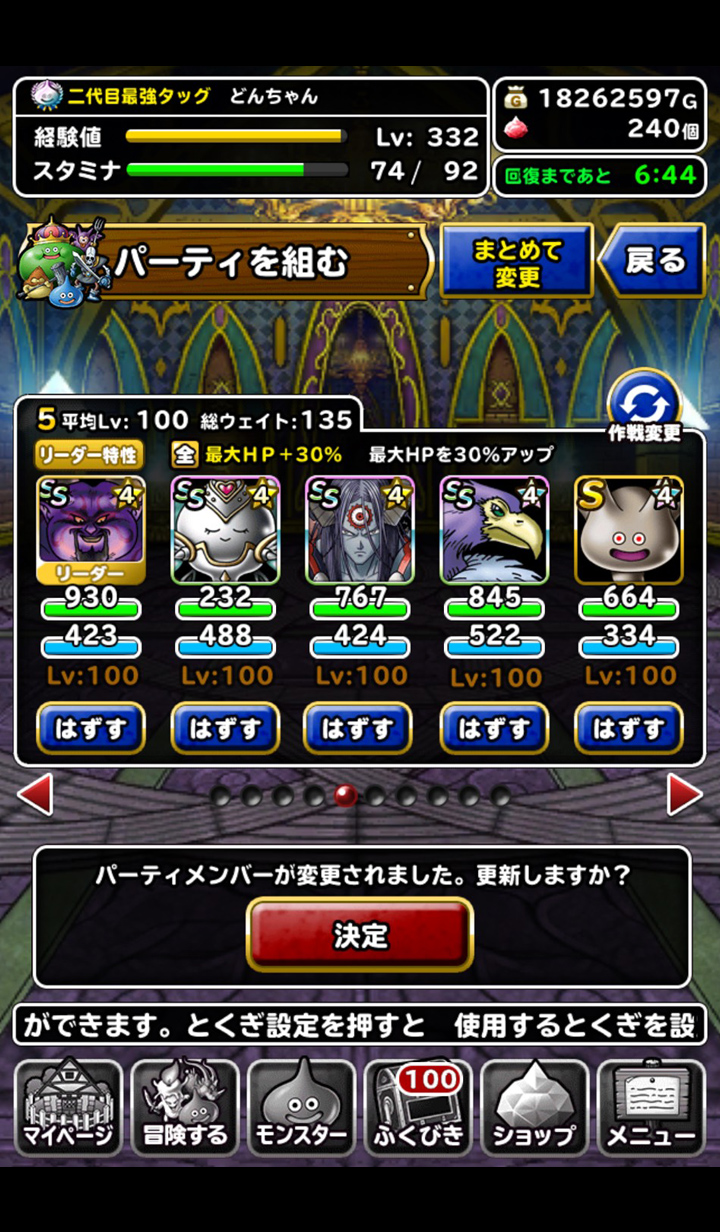The width and height of the screenshot is (720, 1232).
Task: Open ふくびき lottery tab
Action: click(418, 1108)
